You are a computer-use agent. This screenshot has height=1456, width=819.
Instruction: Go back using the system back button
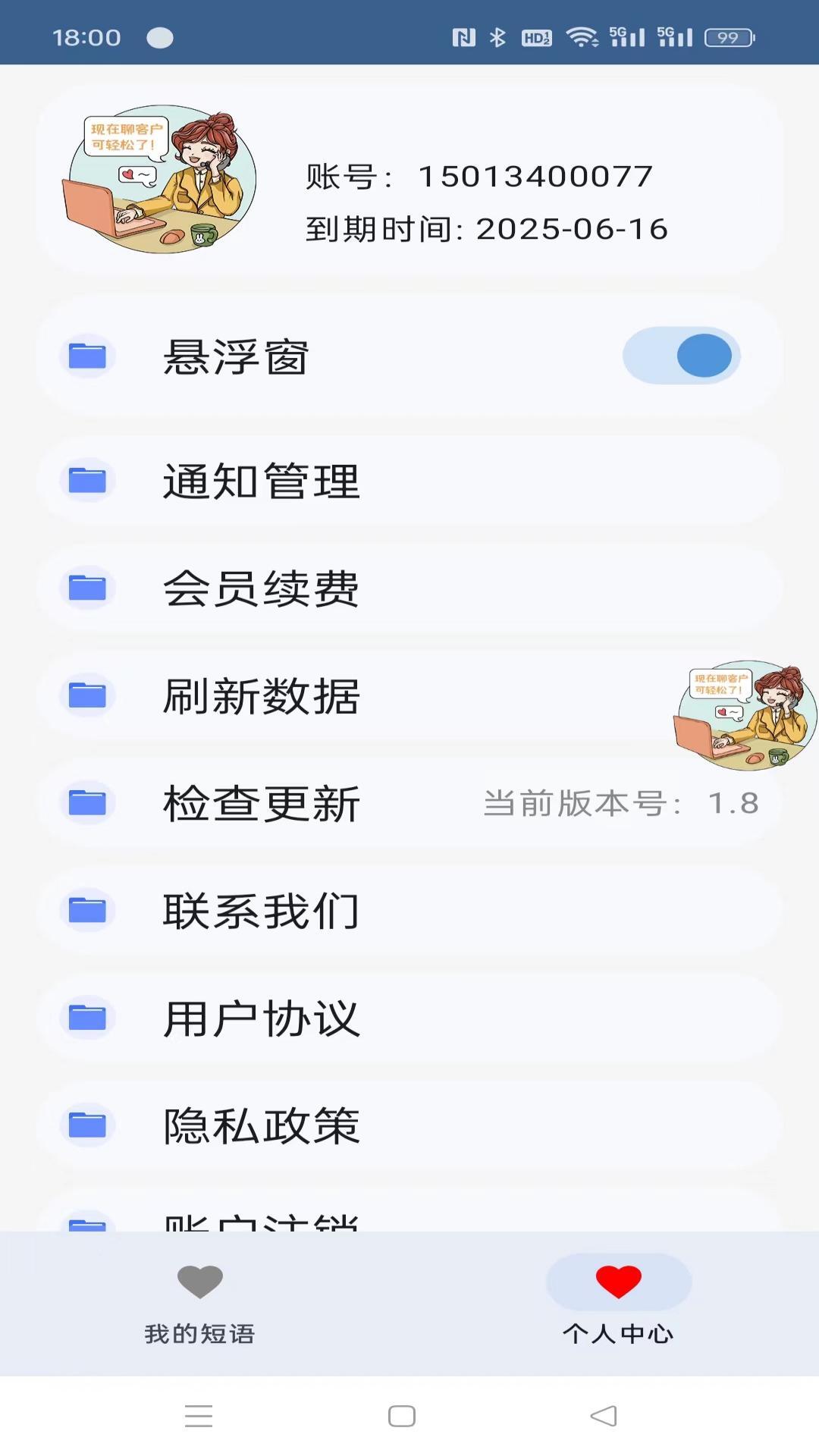tap(604, 1416)
